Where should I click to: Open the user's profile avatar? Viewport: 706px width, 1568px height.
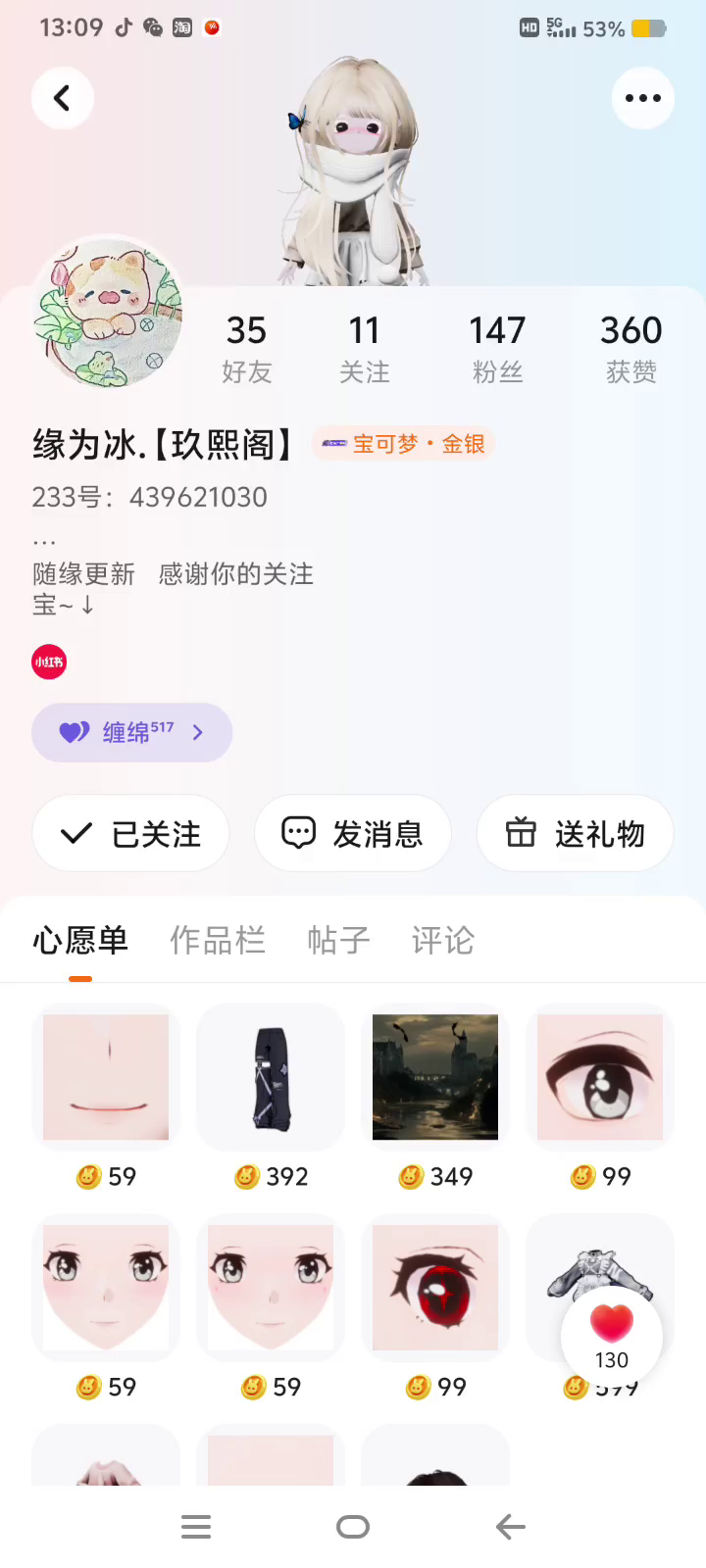point(108,314)
